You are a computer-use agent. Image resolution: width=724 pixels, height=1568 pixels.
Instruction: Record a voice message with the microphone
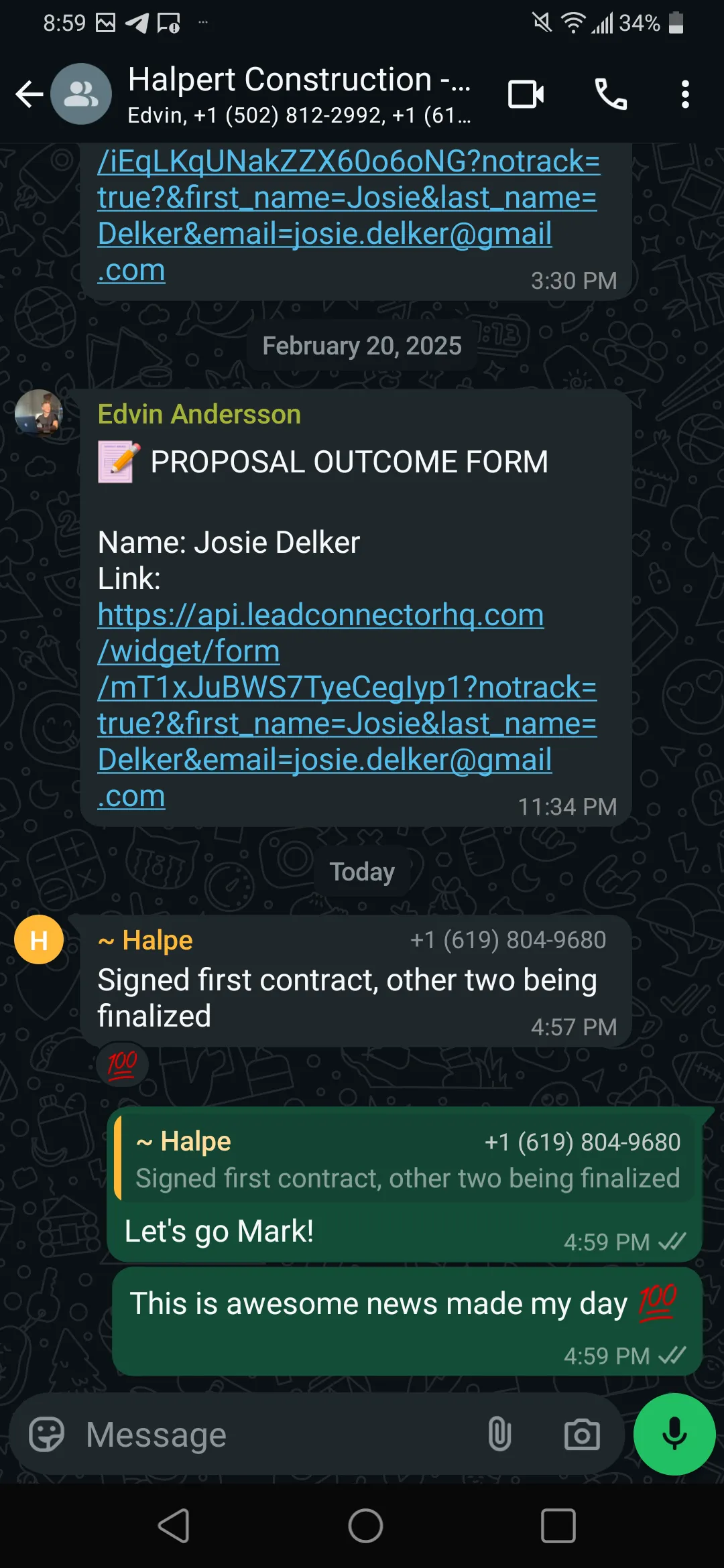674,1434
